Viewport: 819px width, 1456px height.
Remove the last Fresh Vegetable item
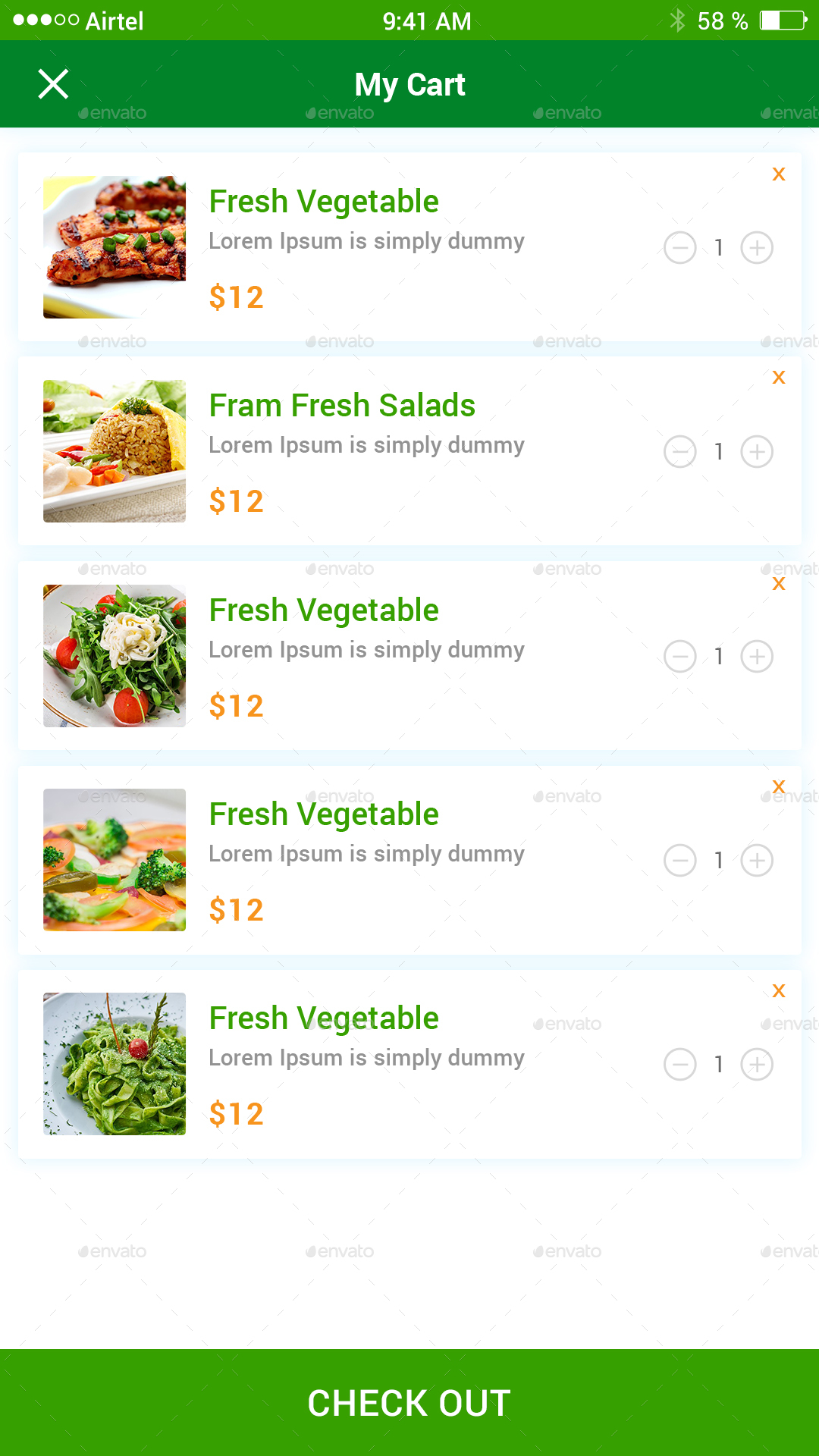point(779,990)
